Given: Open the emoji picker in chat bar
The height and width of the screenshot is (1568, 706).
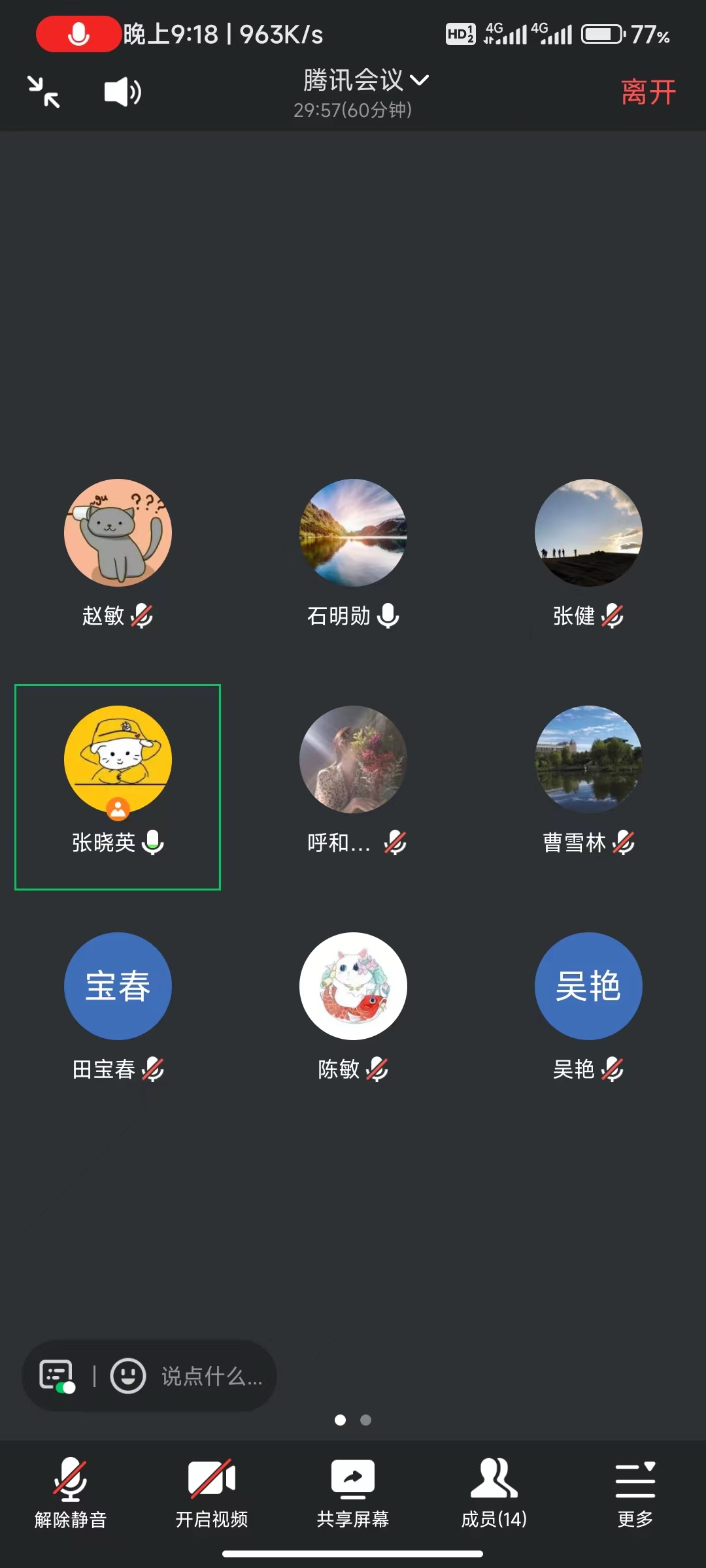Looking at the screenshot, I should pyautogui.click(x=127, y=1376).
